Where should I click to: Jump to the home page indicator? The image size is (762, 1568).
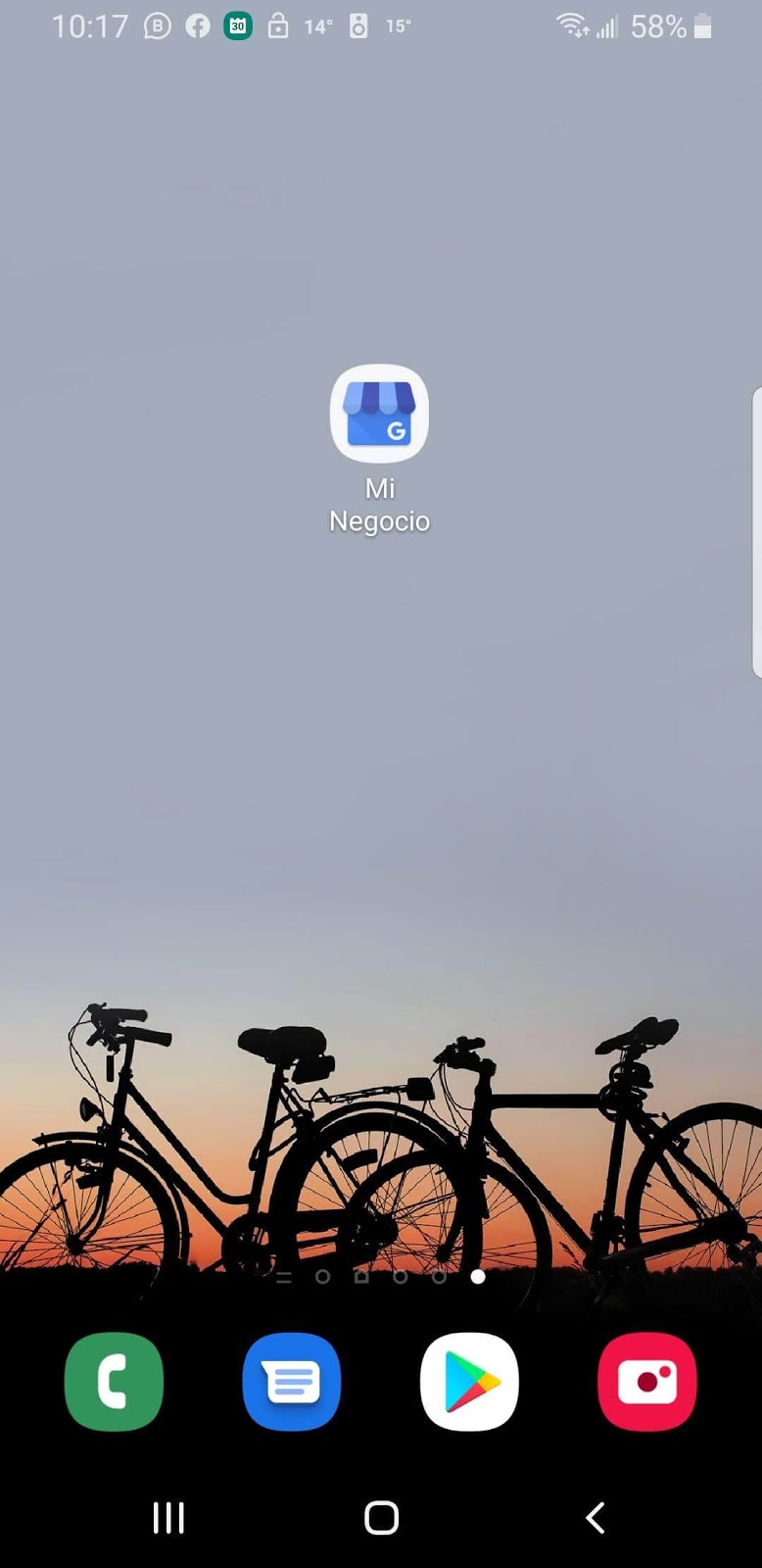(x=361, y=1276)
